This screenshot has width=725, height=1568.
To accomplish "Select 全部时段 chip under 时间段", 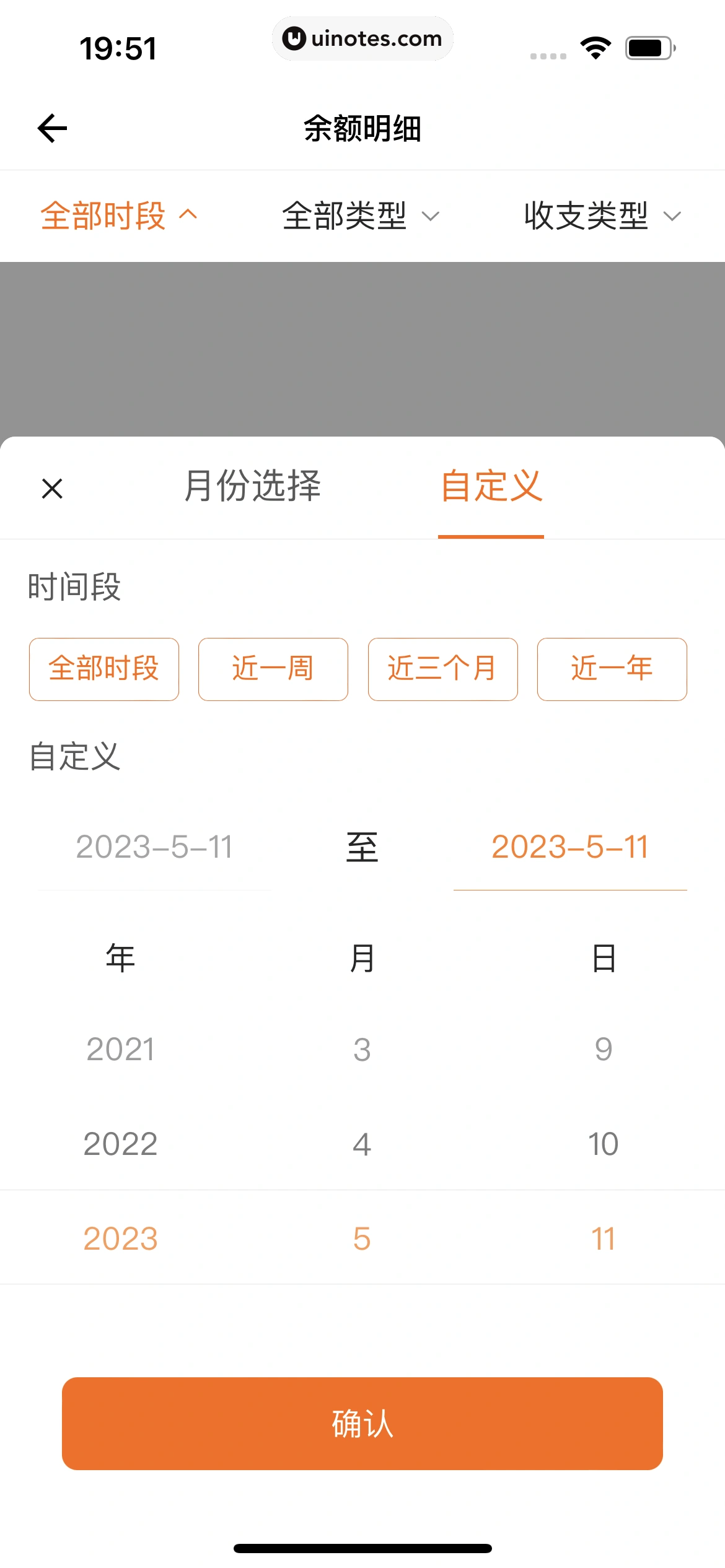I will [103, 669].
